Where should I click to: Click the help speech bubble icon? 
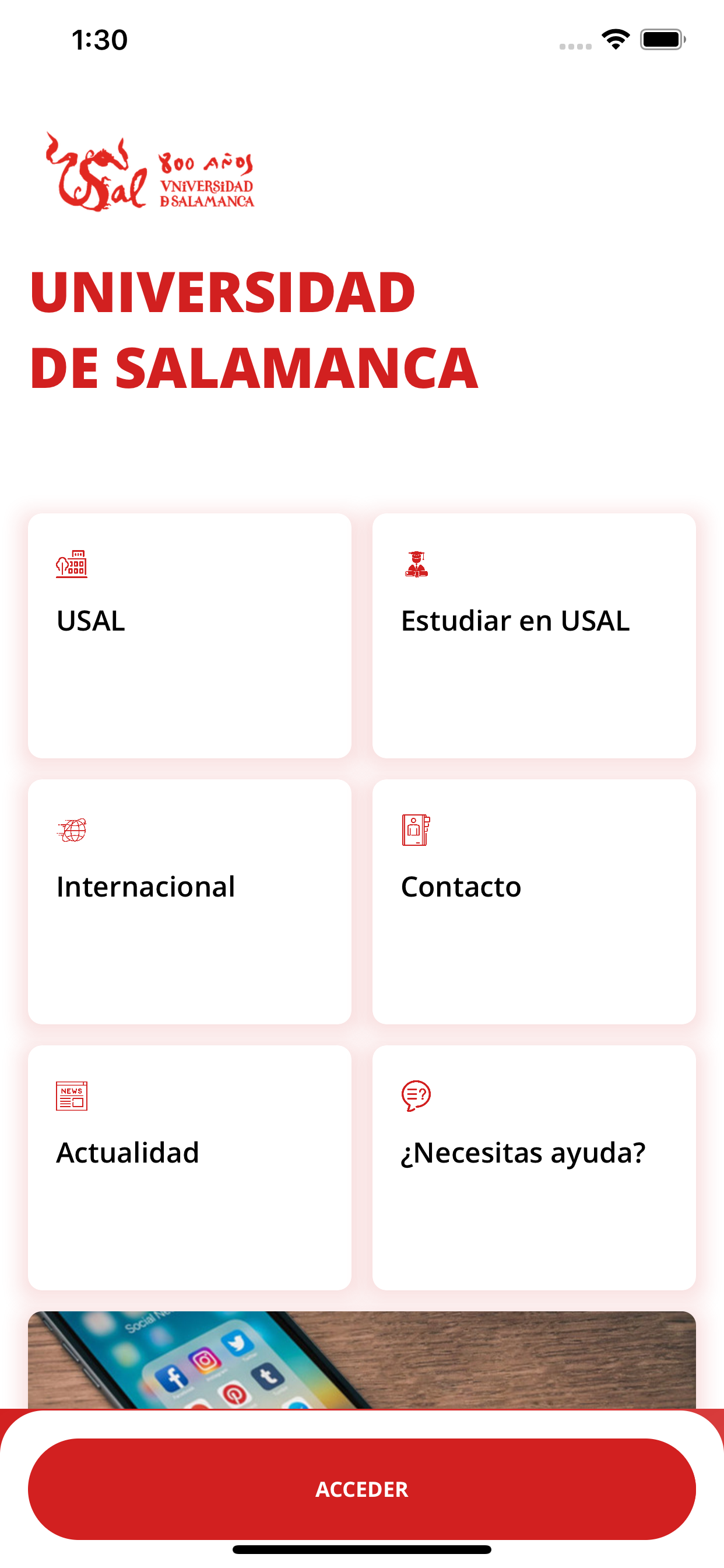(x=416, y=1094)
